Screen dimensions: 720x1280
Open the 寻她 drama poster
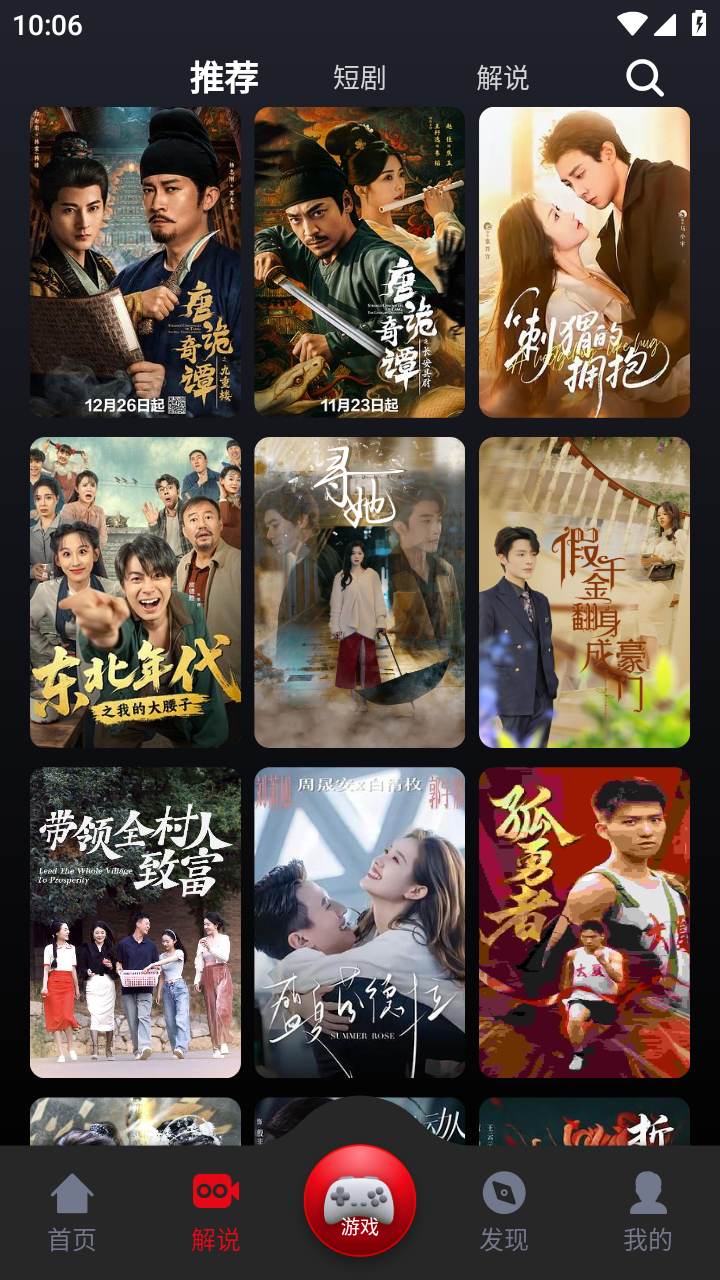[x=359, y=591]
